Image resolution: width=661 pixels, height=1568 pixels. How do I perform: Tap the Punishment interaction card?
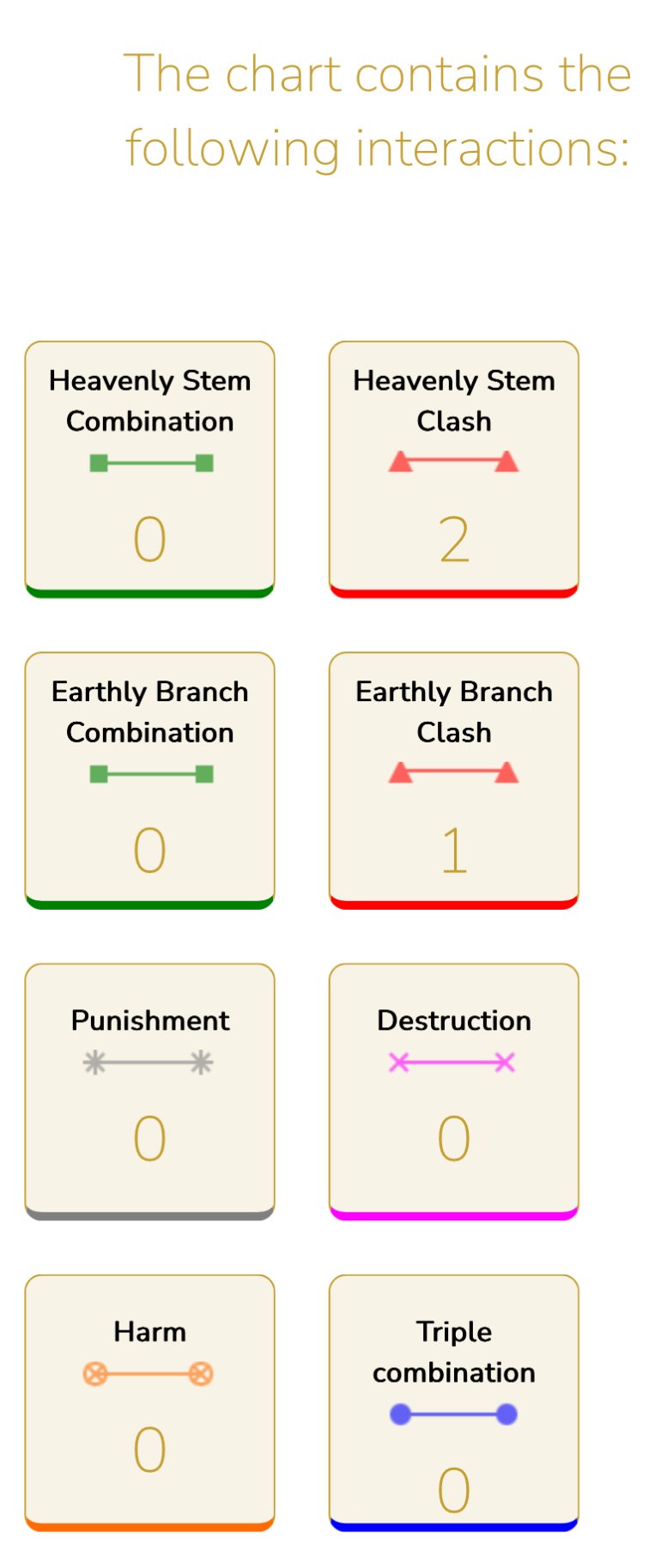149,1090
